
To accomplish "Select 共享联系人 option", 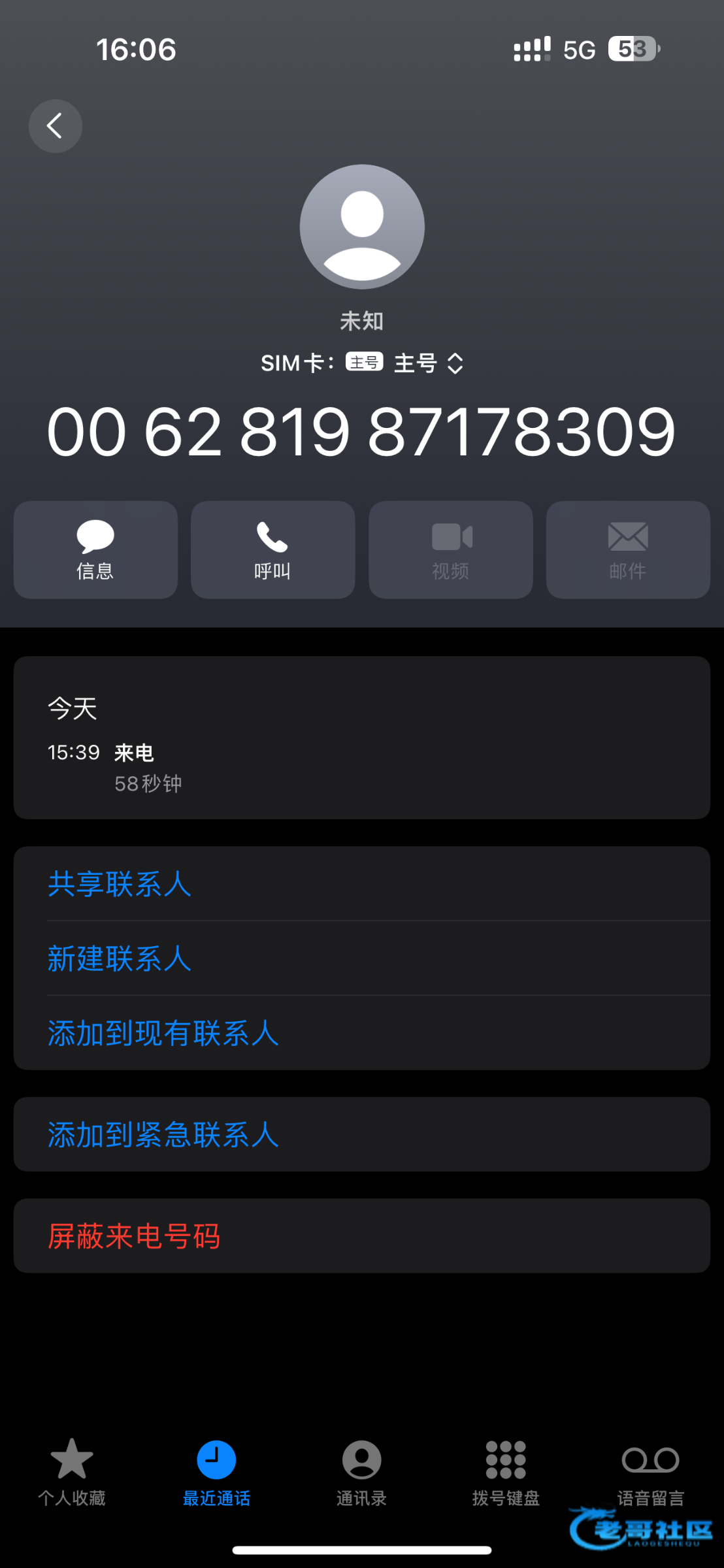I will coord(120,884).
